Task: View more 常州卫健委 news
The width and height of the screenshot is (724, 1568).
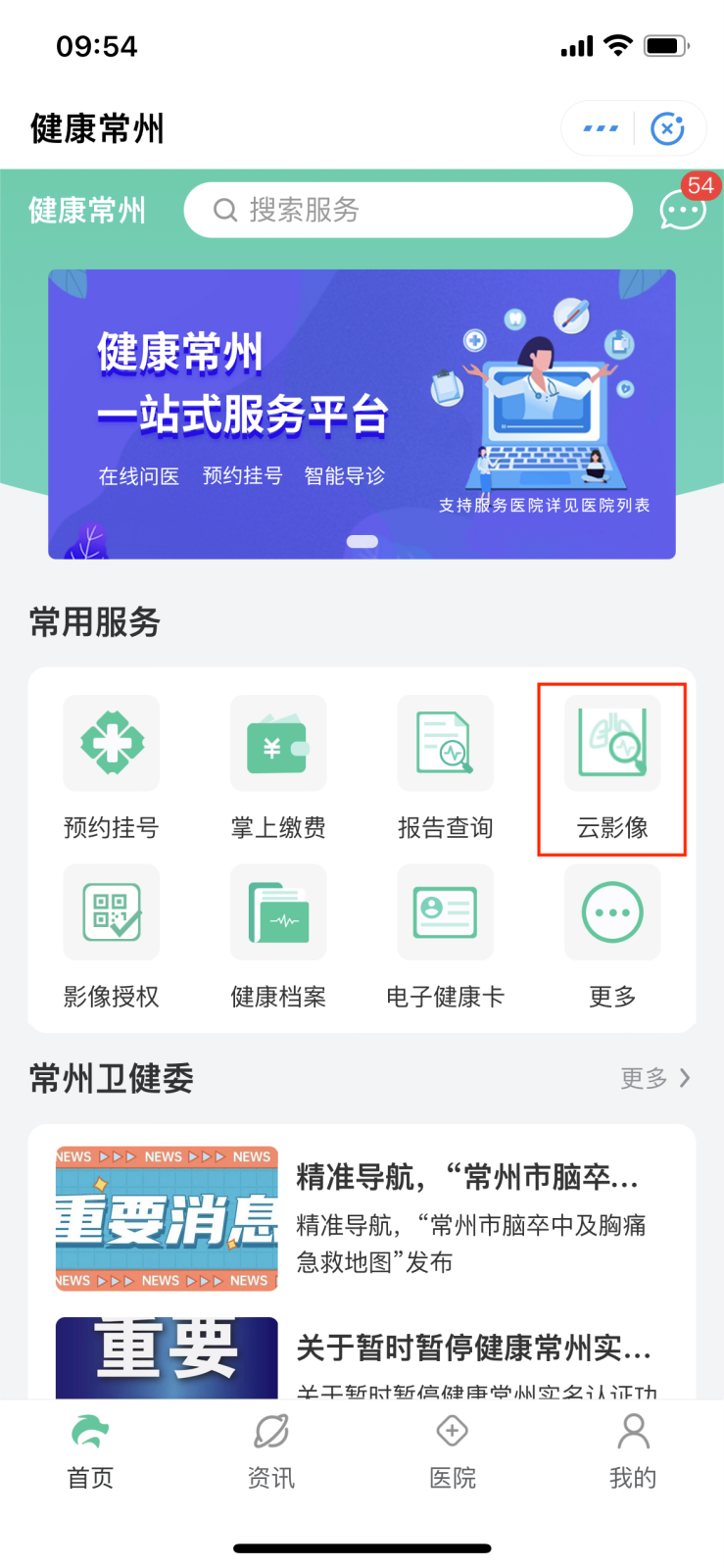Action: (655, 1078)
